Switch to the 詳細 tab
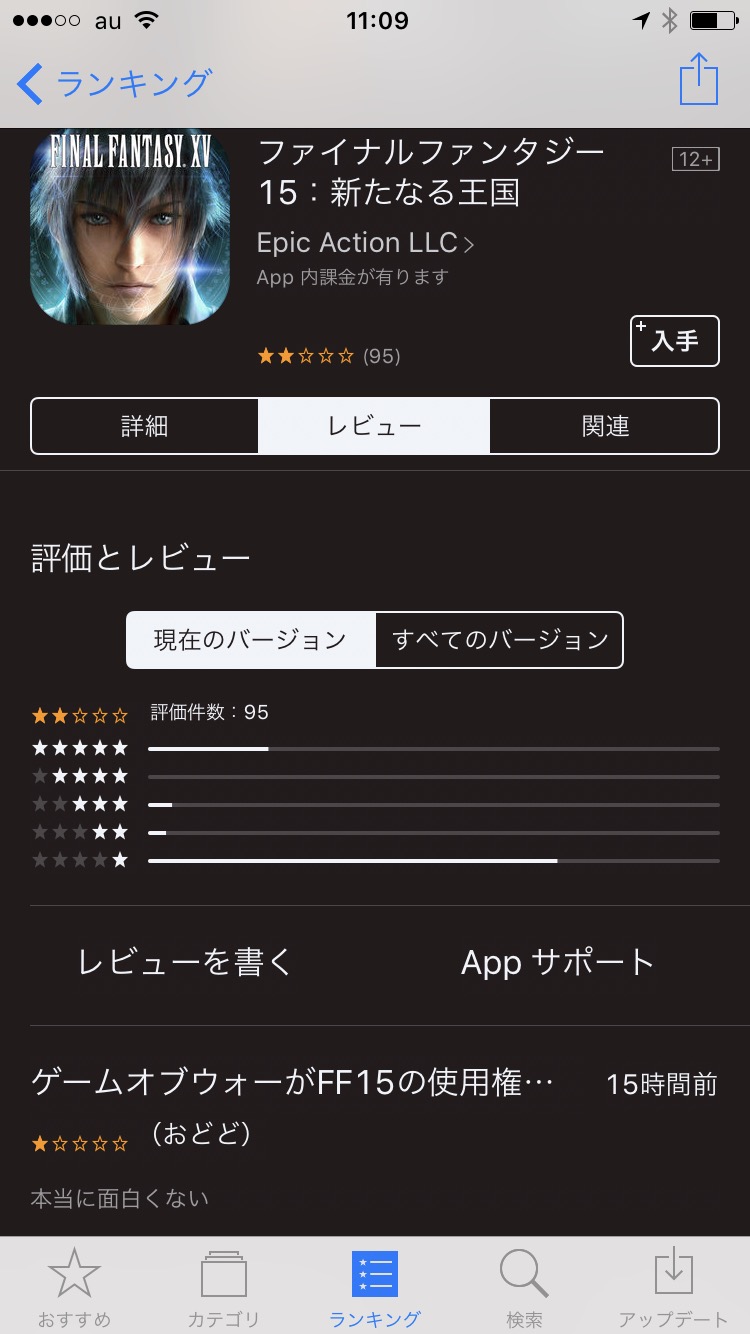The image size is (750, 1334). 145,426
